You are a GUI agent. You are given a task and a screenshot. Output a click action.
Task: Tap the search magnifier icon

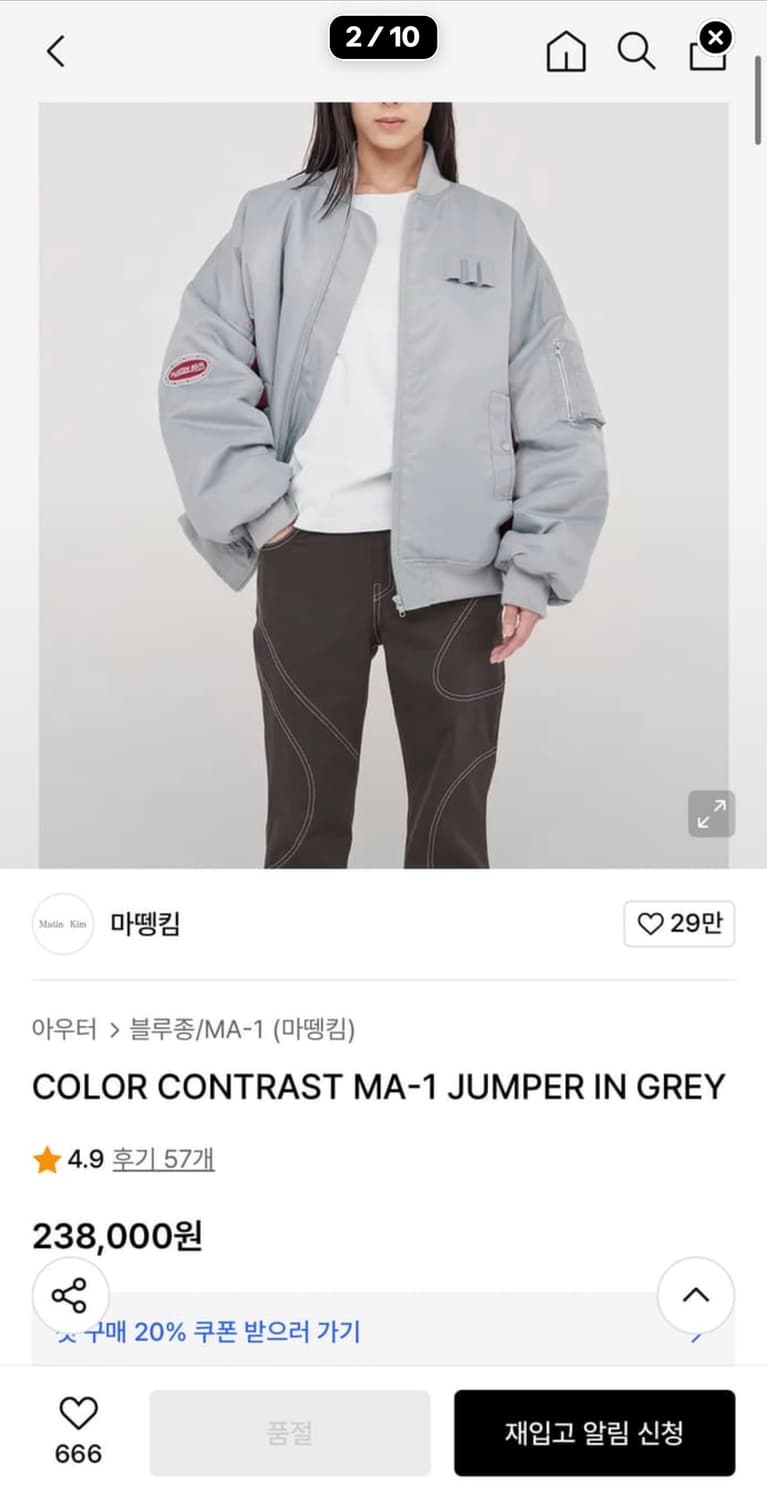(637, 52)
